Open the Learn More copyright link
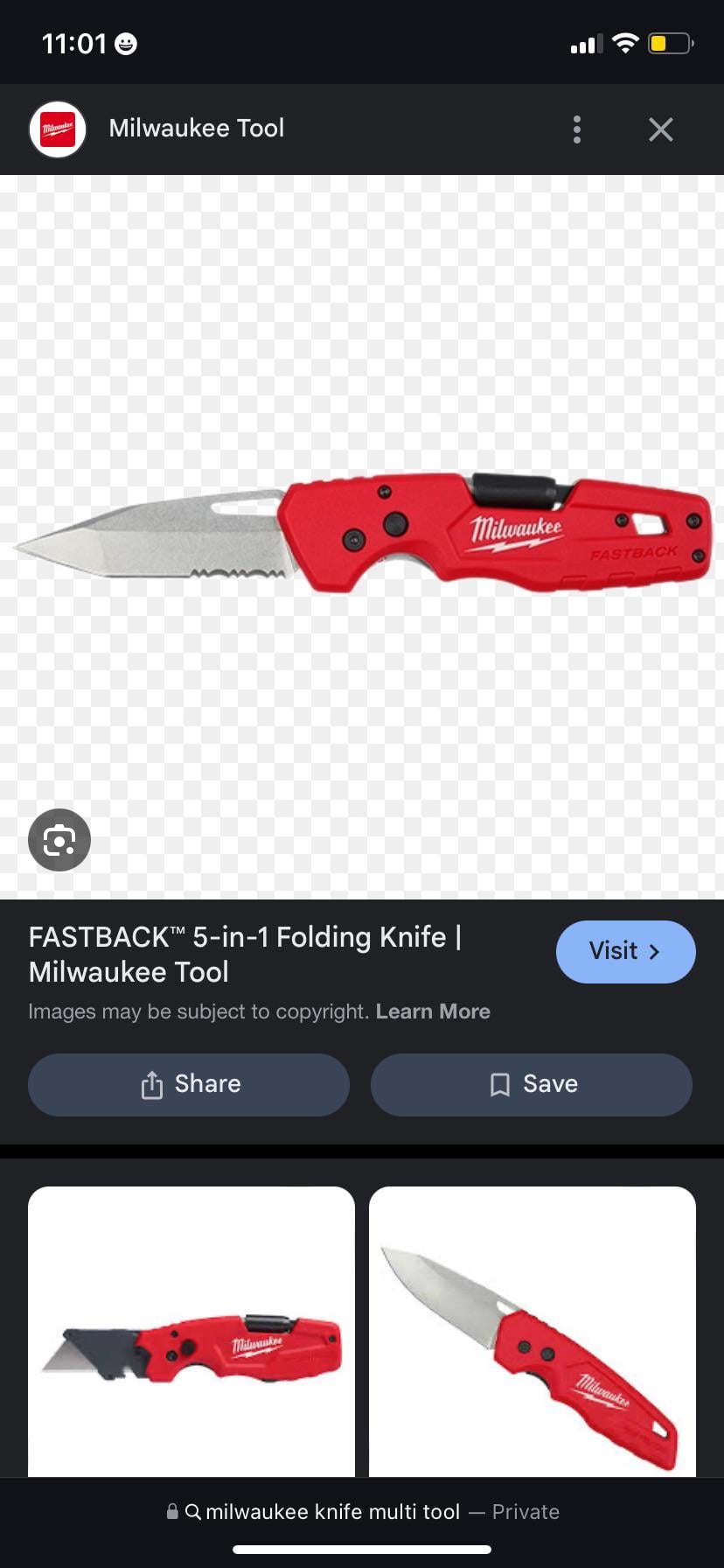 tap(433, 1011)
